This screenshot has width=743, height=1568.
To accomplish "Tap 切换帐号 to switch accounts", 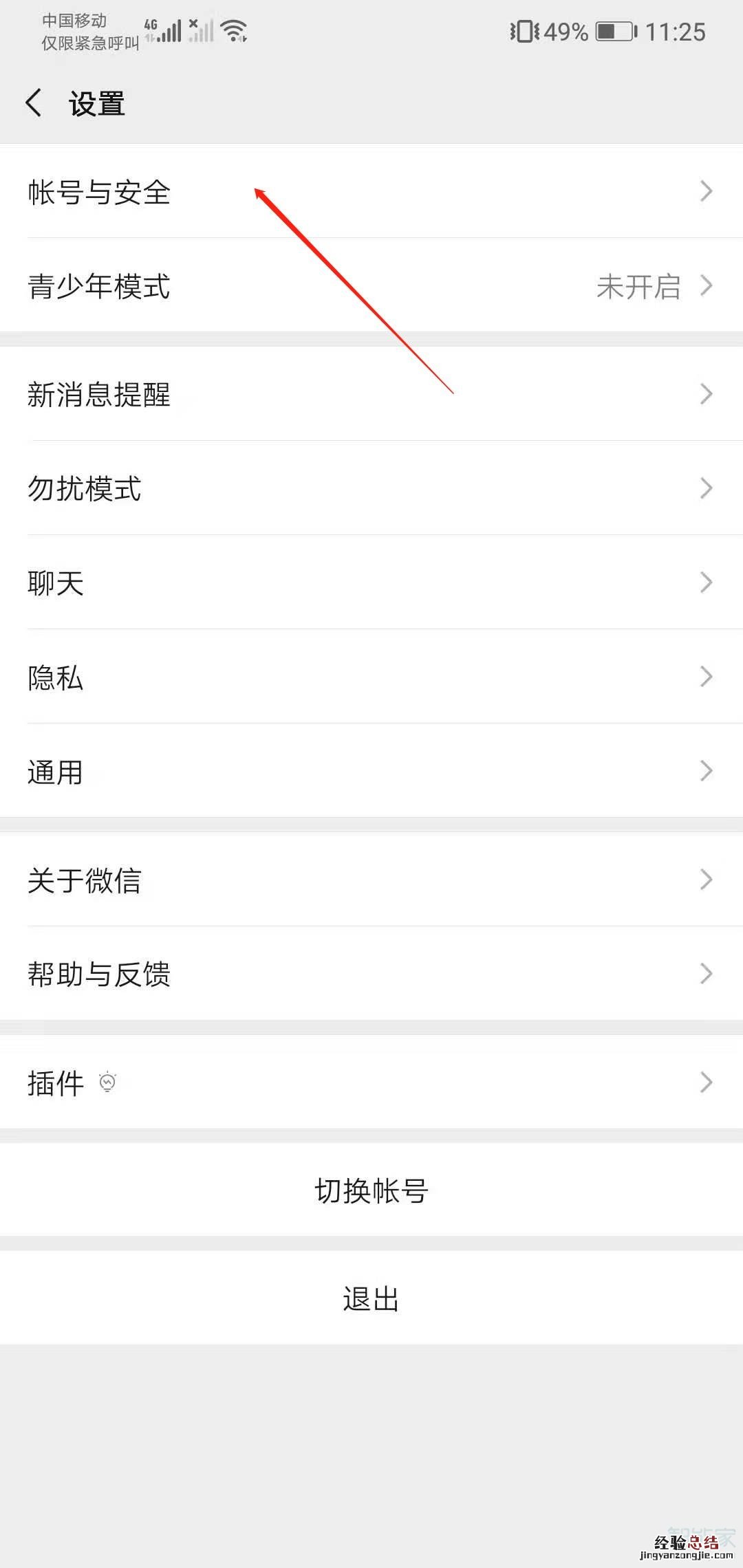I will [371, 1190].
